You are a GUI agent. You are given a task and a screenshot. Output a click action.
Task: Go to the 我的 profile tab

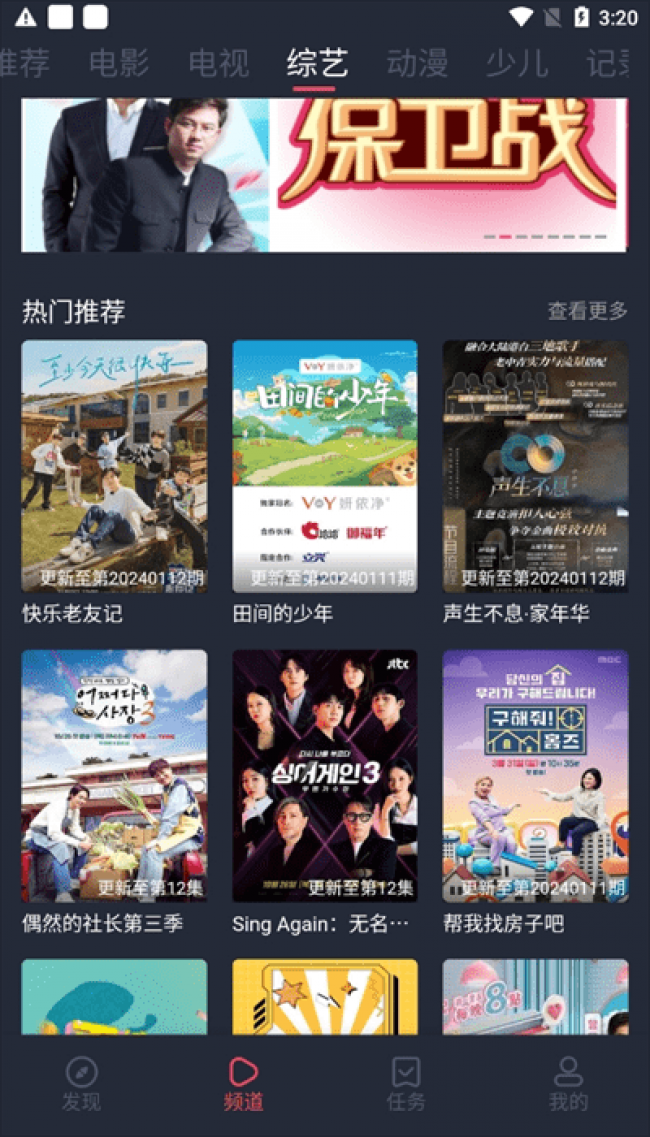coord(569,1084)
